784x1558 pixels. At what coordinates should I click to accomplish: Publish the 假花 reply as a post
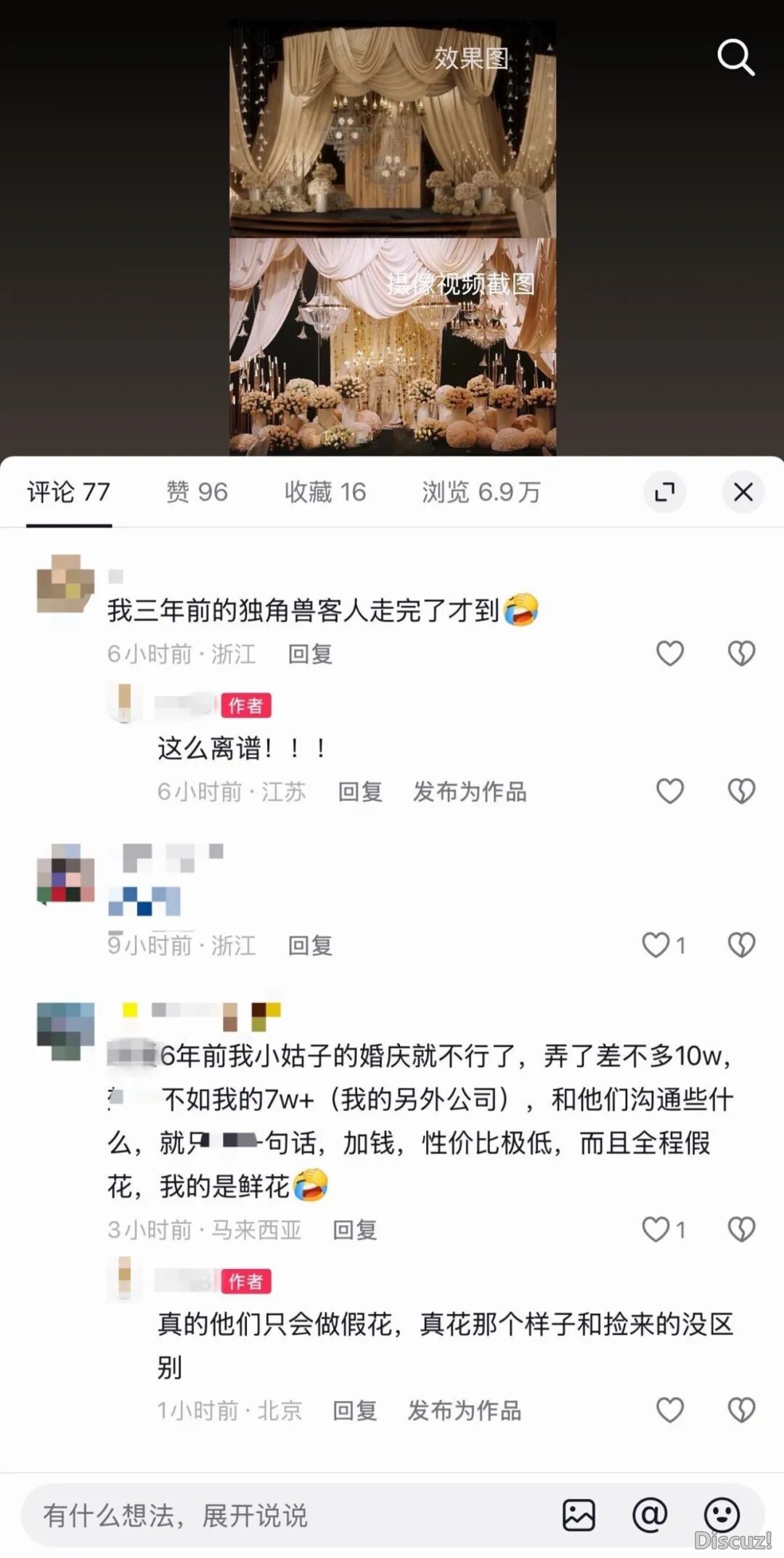(x=464, y=1411)
